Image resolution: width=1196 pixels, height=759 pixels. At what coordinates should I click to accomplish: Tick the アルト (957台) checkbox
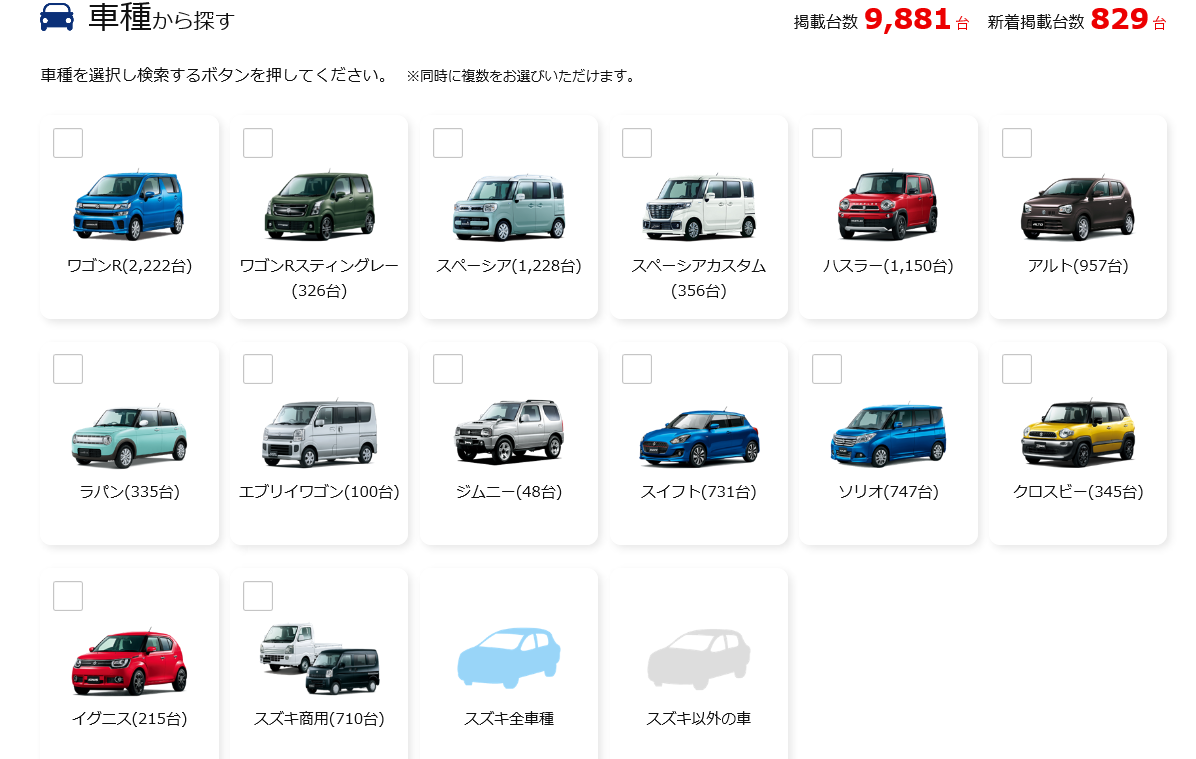[x=1017, y=143]
